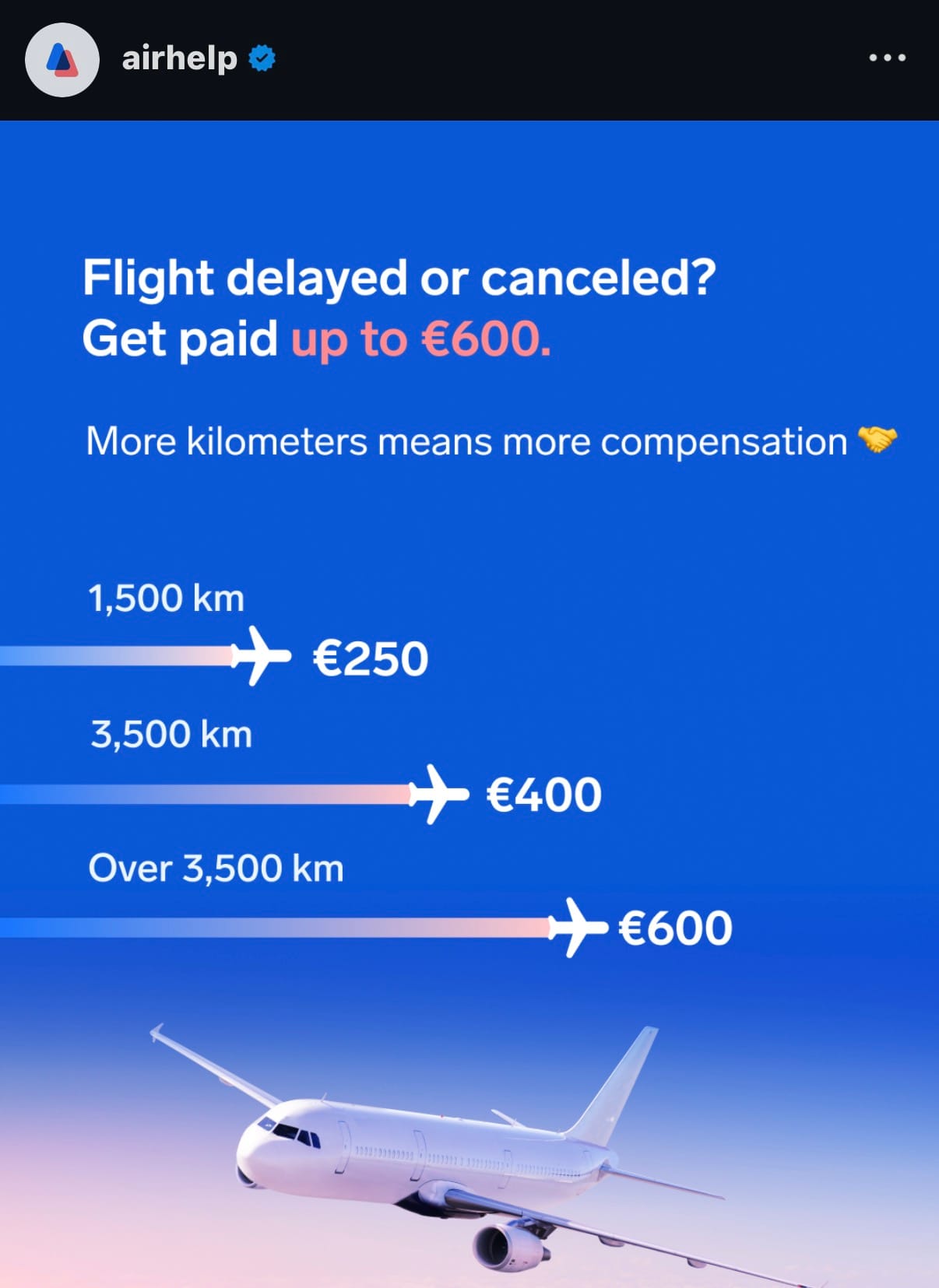Open the airhelp account name

[179, 58]
